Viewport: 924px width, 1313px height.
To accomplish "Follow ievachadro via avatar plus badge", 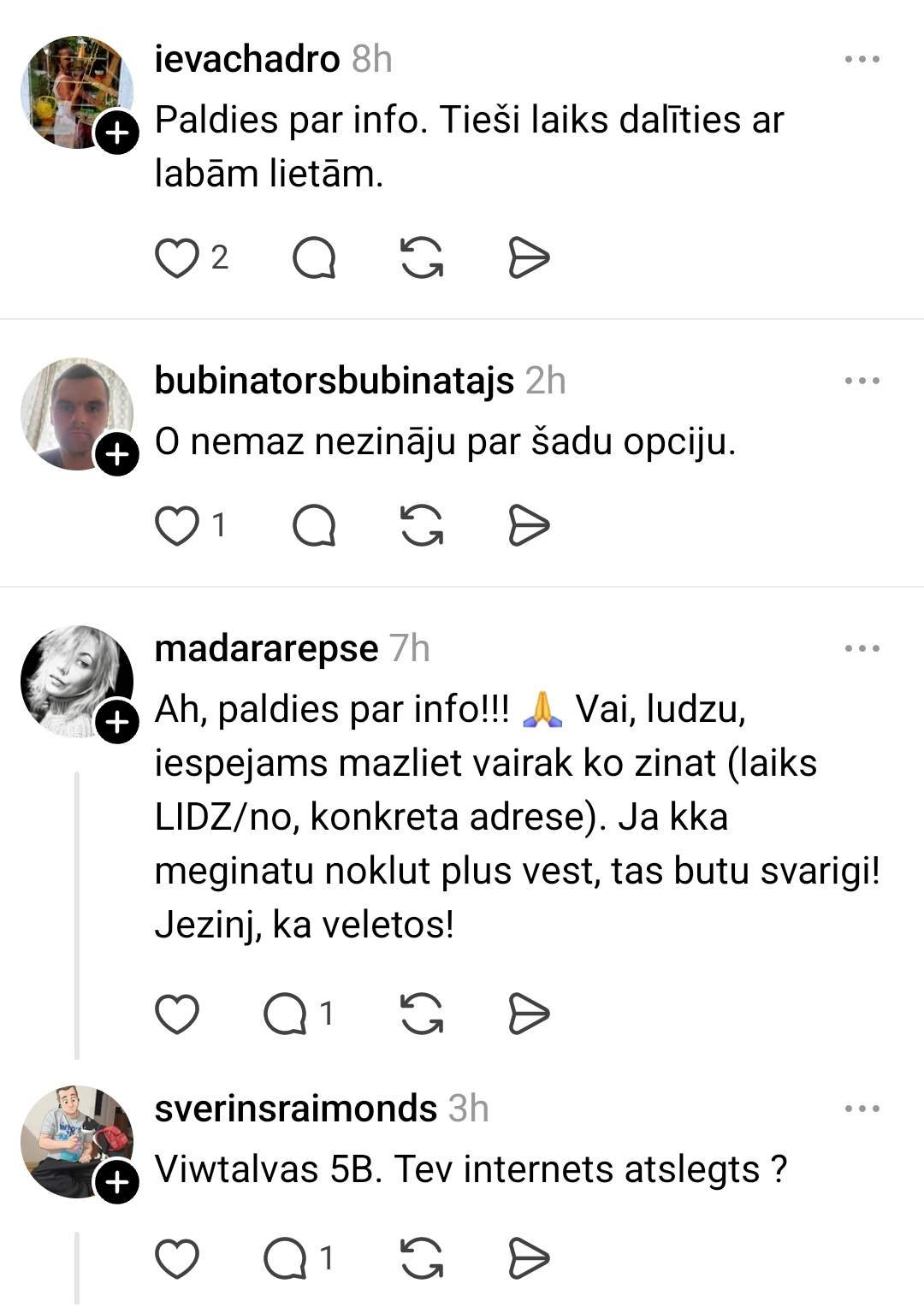I will pos(117,133).
